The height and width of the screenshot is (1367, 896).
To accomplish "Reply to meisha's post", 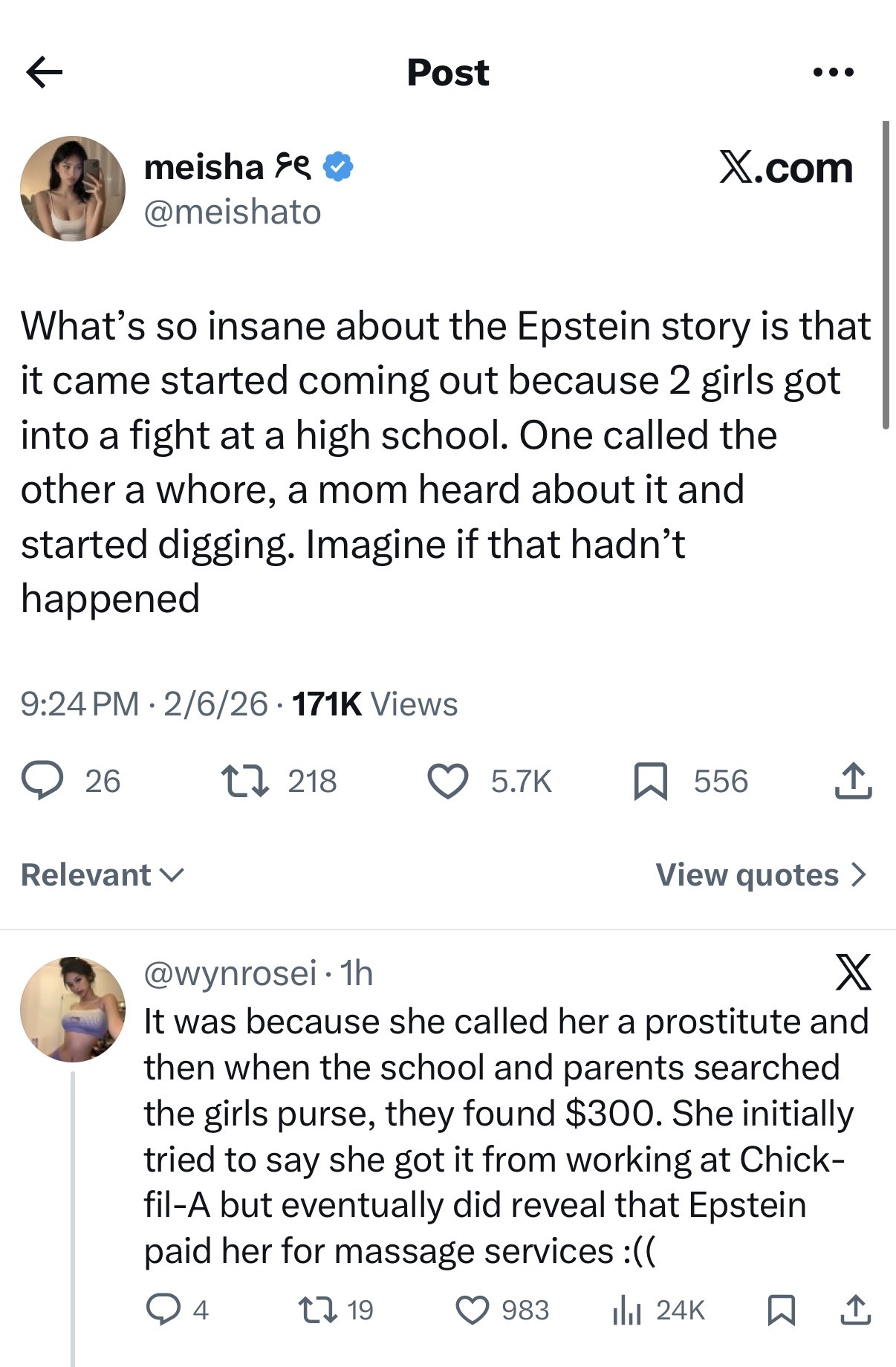I will tap(42, 782).
